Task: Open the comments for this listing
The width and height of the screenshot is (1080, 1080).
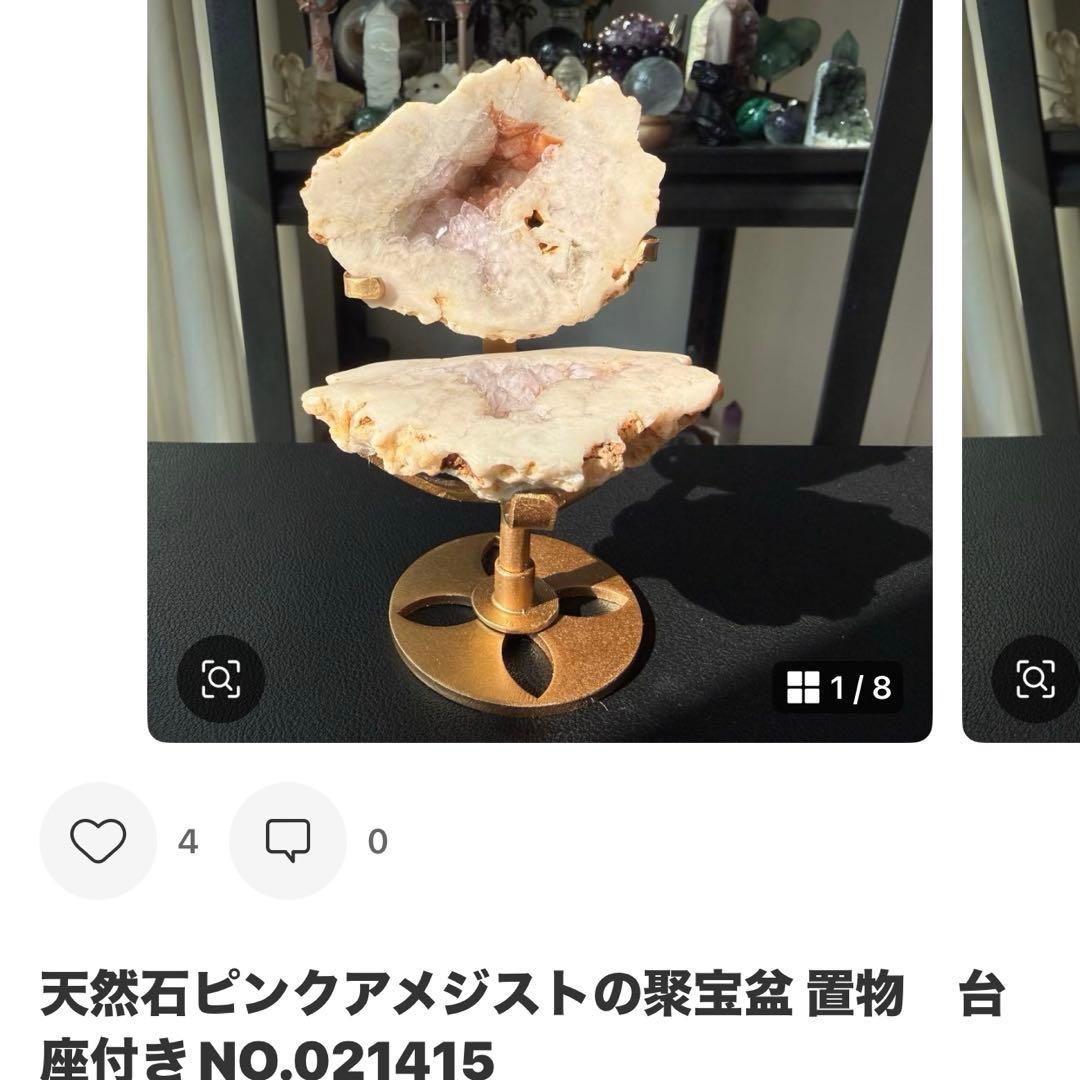Action: (x=288, y=841)
